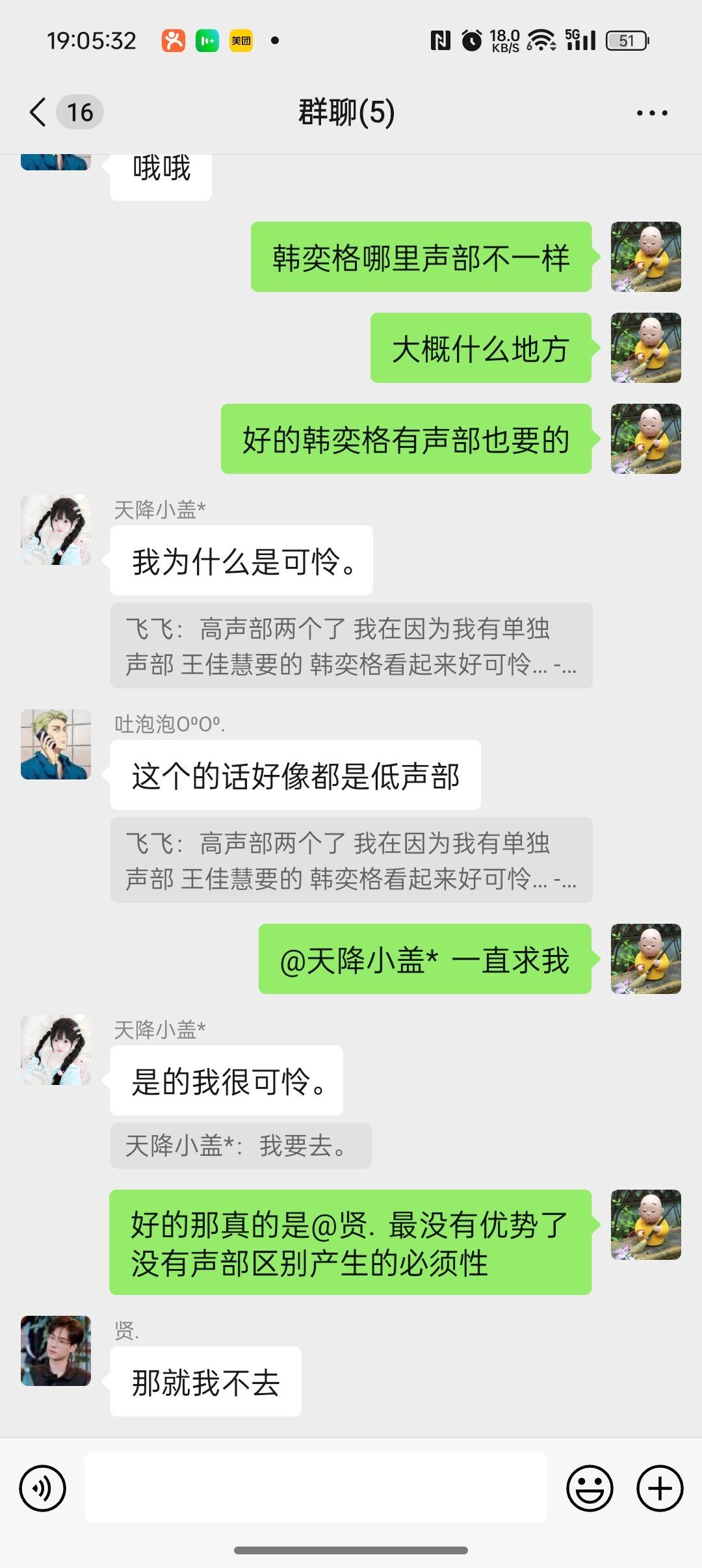This screenshot has width=702, height=1568.
Task: Open my avatar beside 韩奕格哪里声部不一样
Action: pos(646,257)
